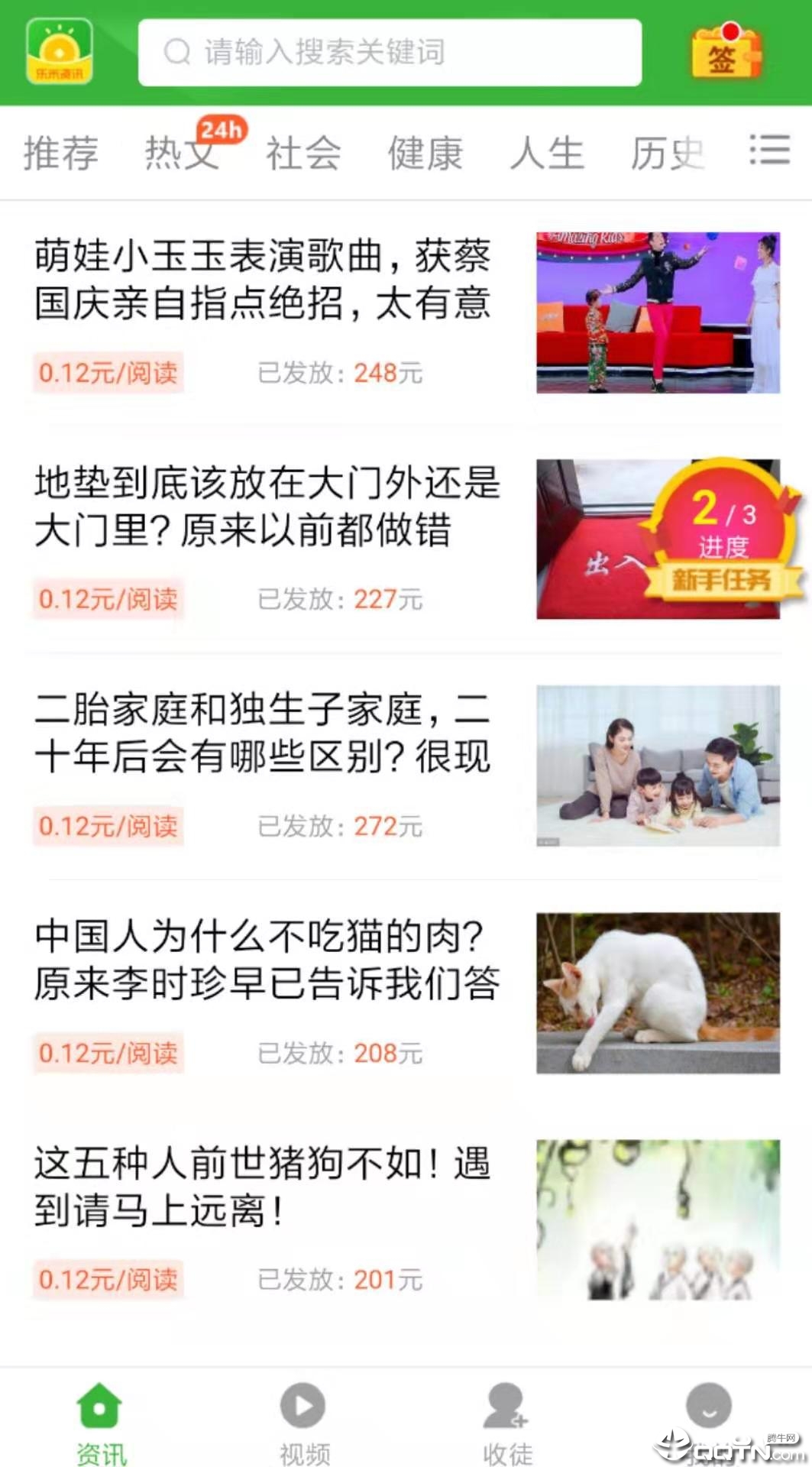Read the 中国人为什么不吃猫的肉 article
The image size is (812, 1467).
(267, 960)
